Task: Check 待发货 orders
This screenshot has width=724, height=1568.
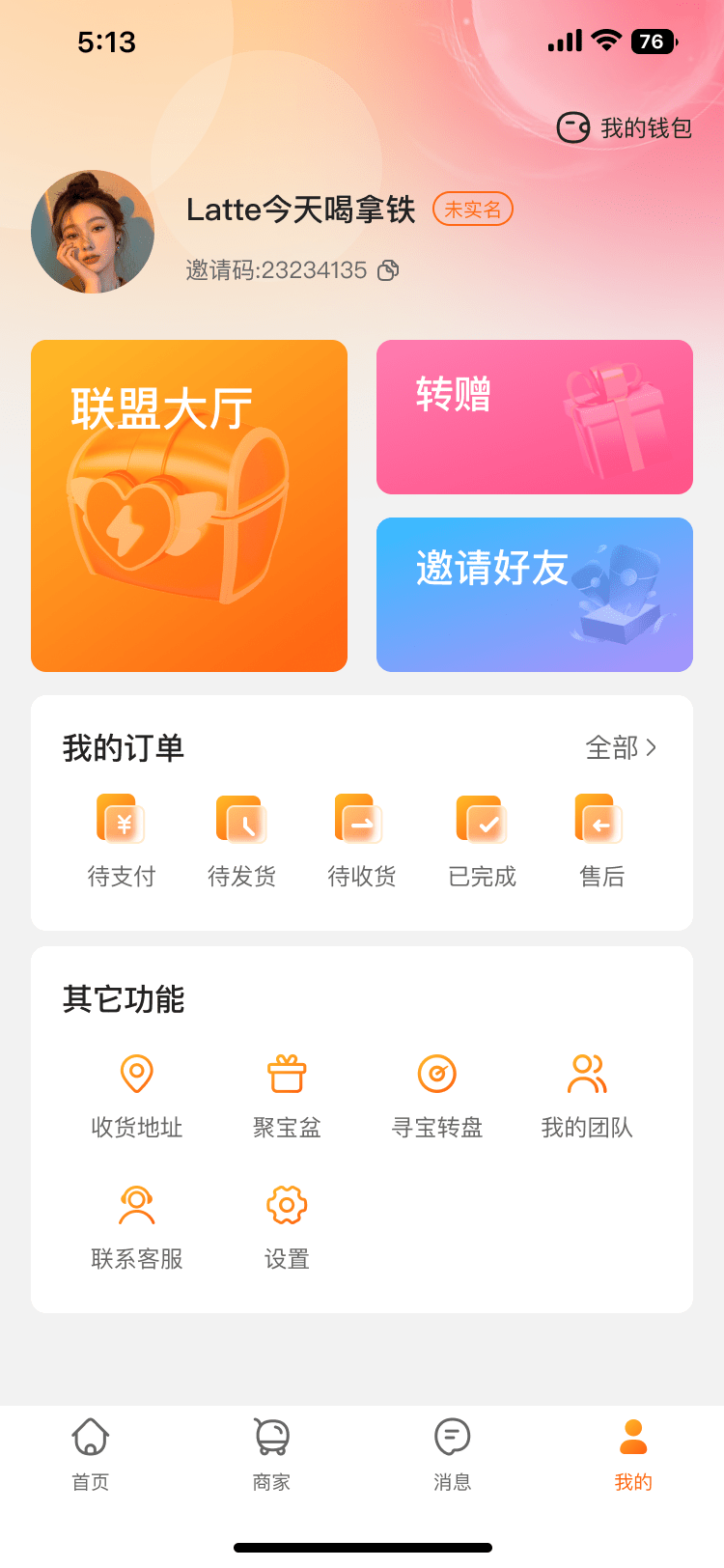Action: click(241, 840)
